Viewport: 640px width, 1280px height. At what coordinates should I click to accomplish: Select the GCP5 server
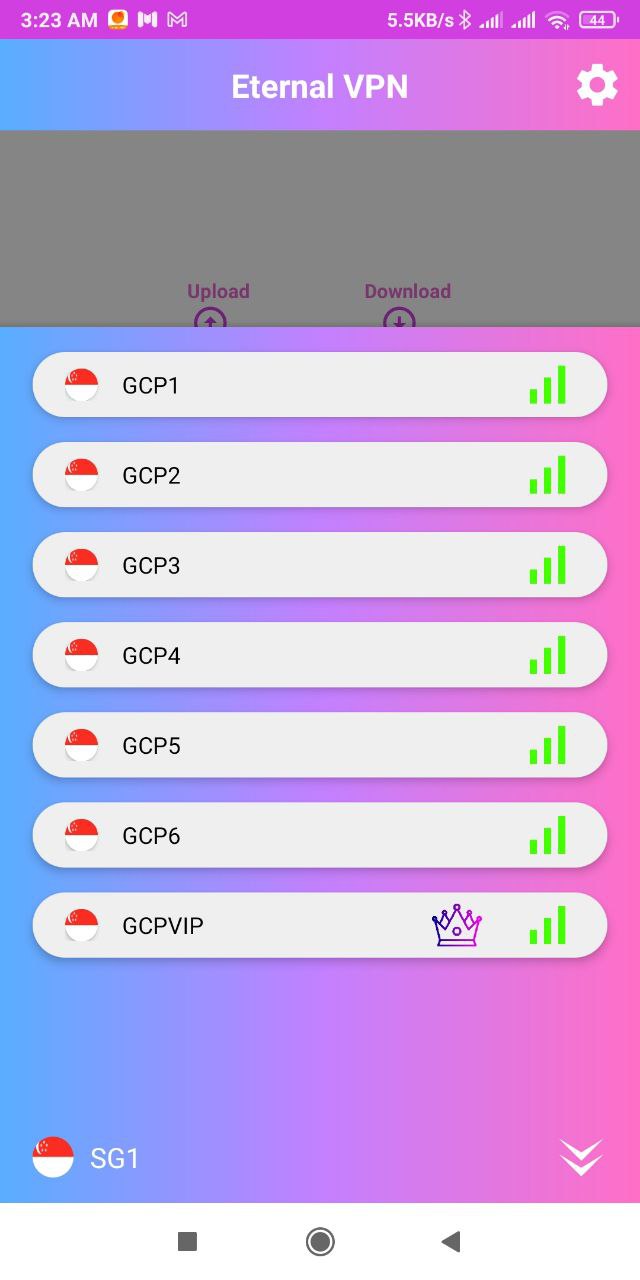tap(320, 745)
